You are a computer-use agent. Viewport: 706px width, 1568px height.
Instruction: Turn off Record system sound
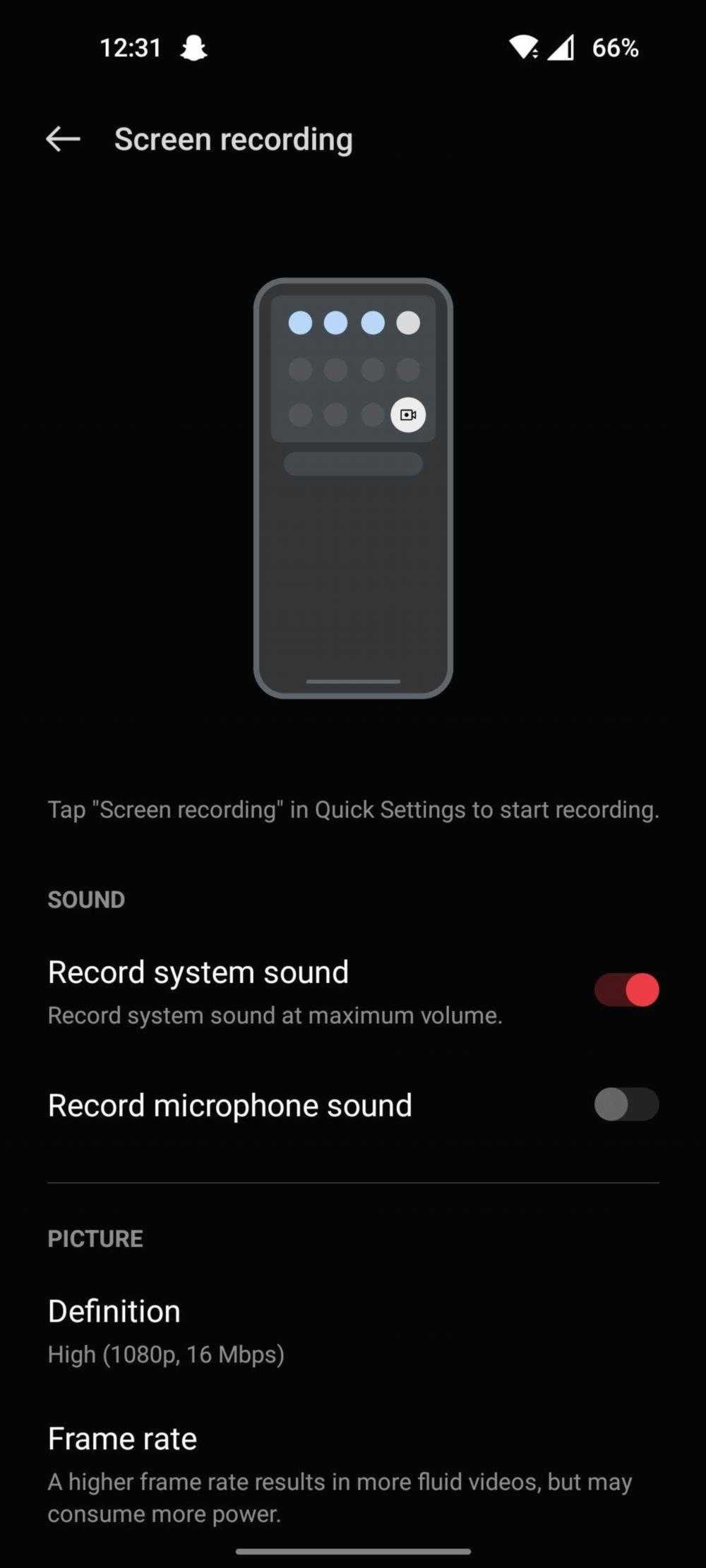(x=626, y=989)
